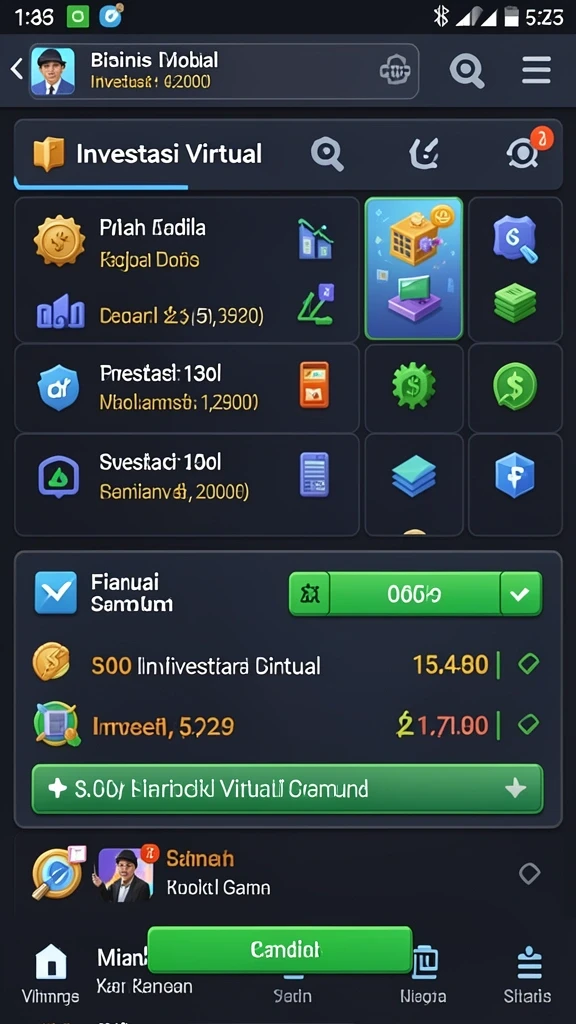Tap the green Candiot button
This screenshot has height=1024, width=576.
click(x=280, y=950)
